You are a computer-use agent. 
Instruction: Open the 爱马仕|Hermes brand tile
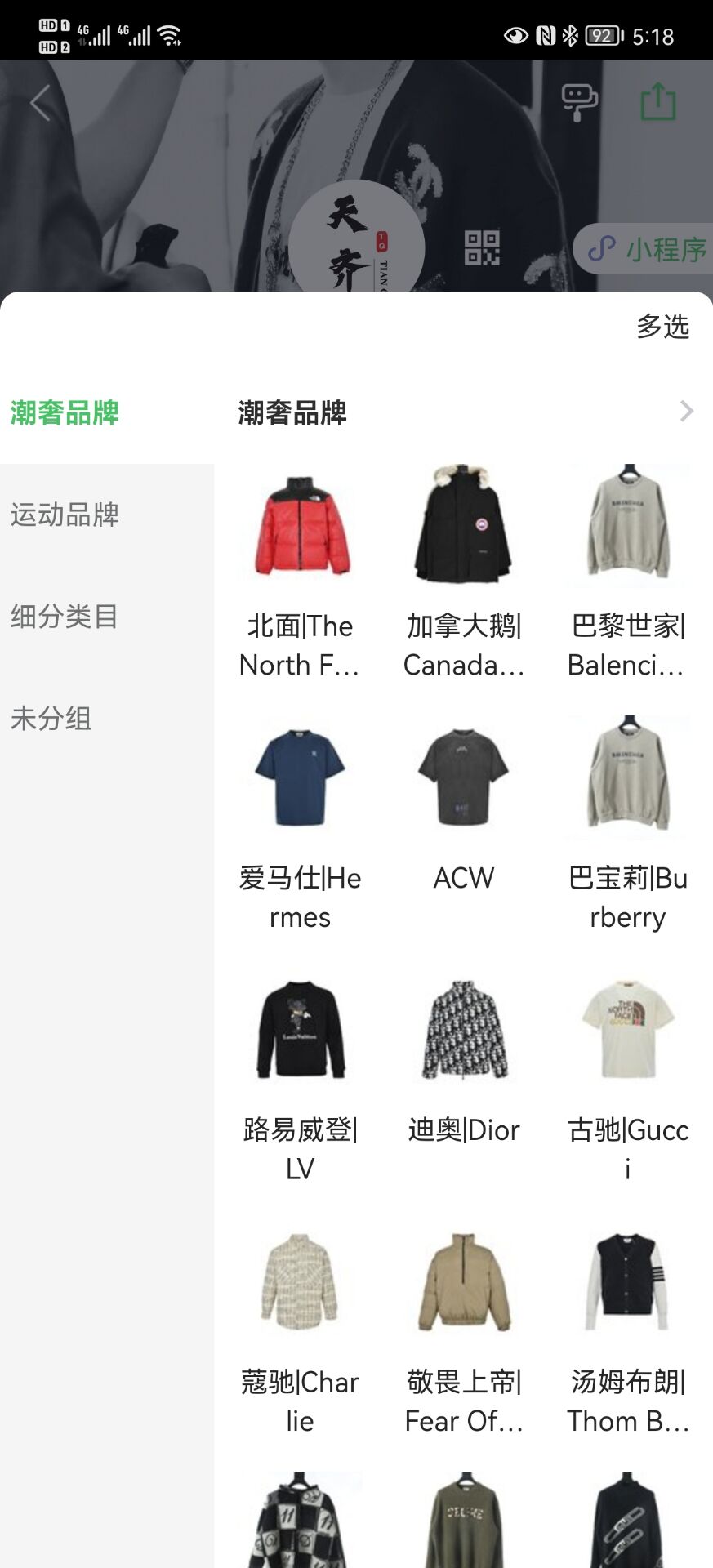(300, 825)
